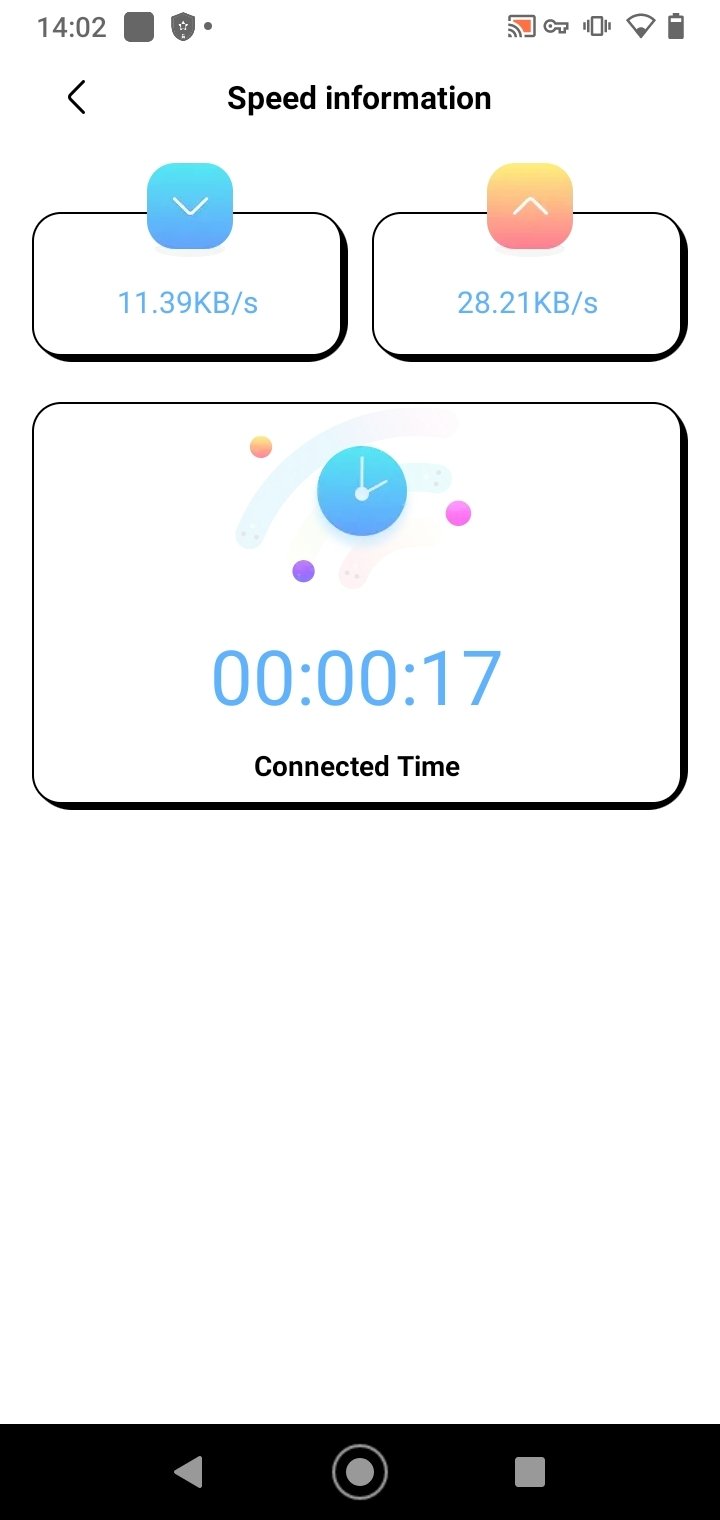Tap the system back button

pyautogui.click(x=188, y=1471)
